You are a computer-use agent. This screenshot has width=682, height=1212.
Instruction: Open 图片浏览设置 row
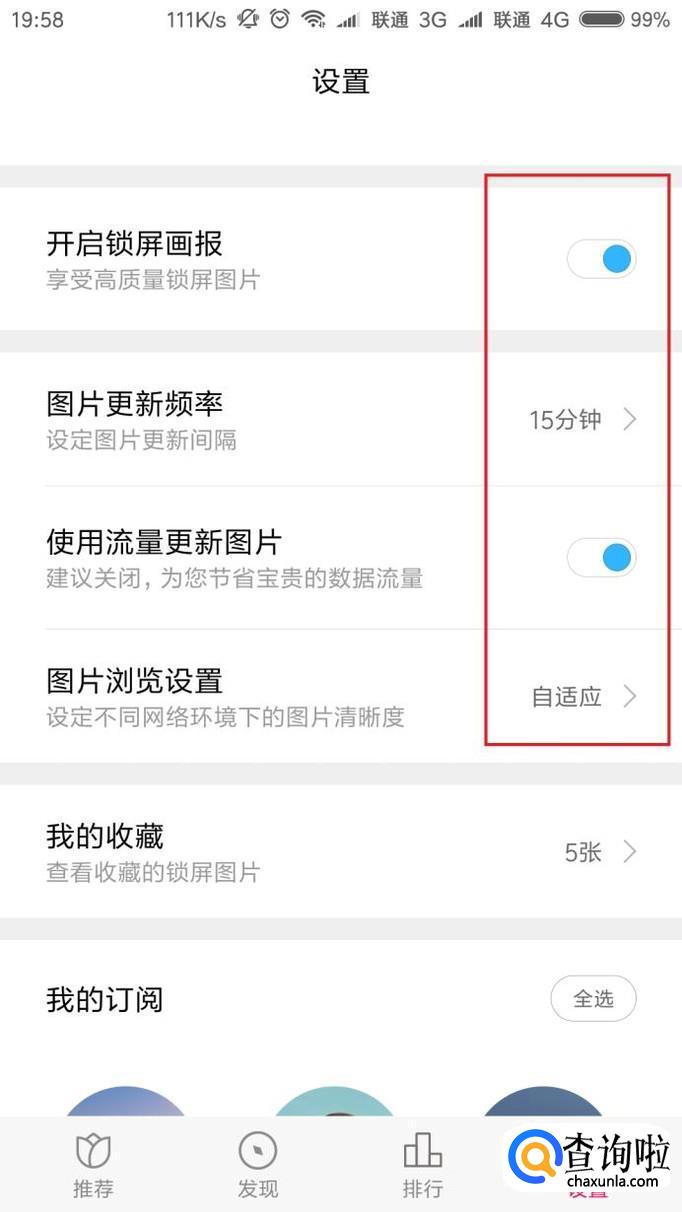[x=341, y=696]
